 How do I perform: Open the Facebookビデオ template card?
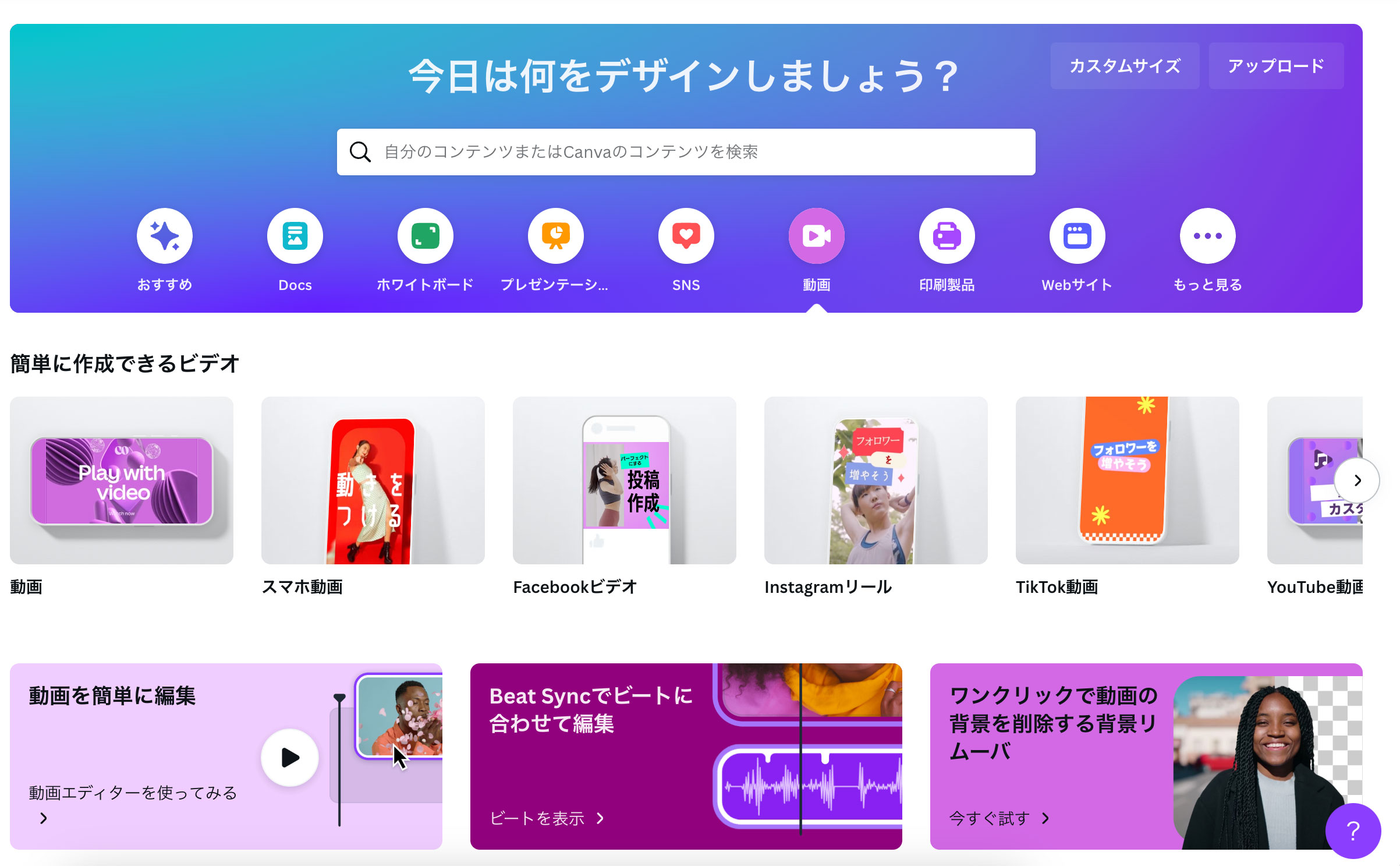coord(624,480)
